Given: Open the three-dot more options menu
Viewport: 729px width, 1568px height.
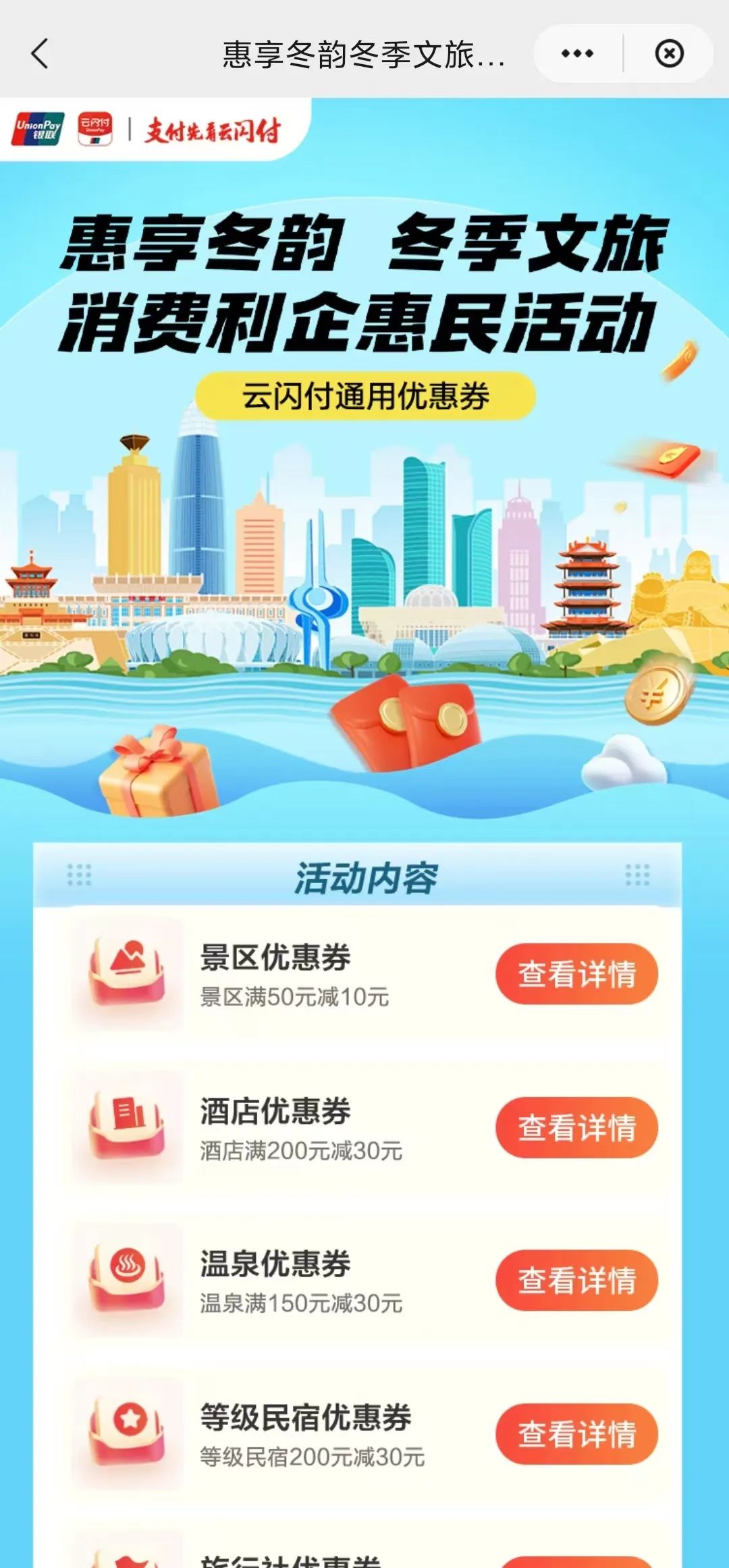Looking at the screenshot, I should click(x=577, y=53).
